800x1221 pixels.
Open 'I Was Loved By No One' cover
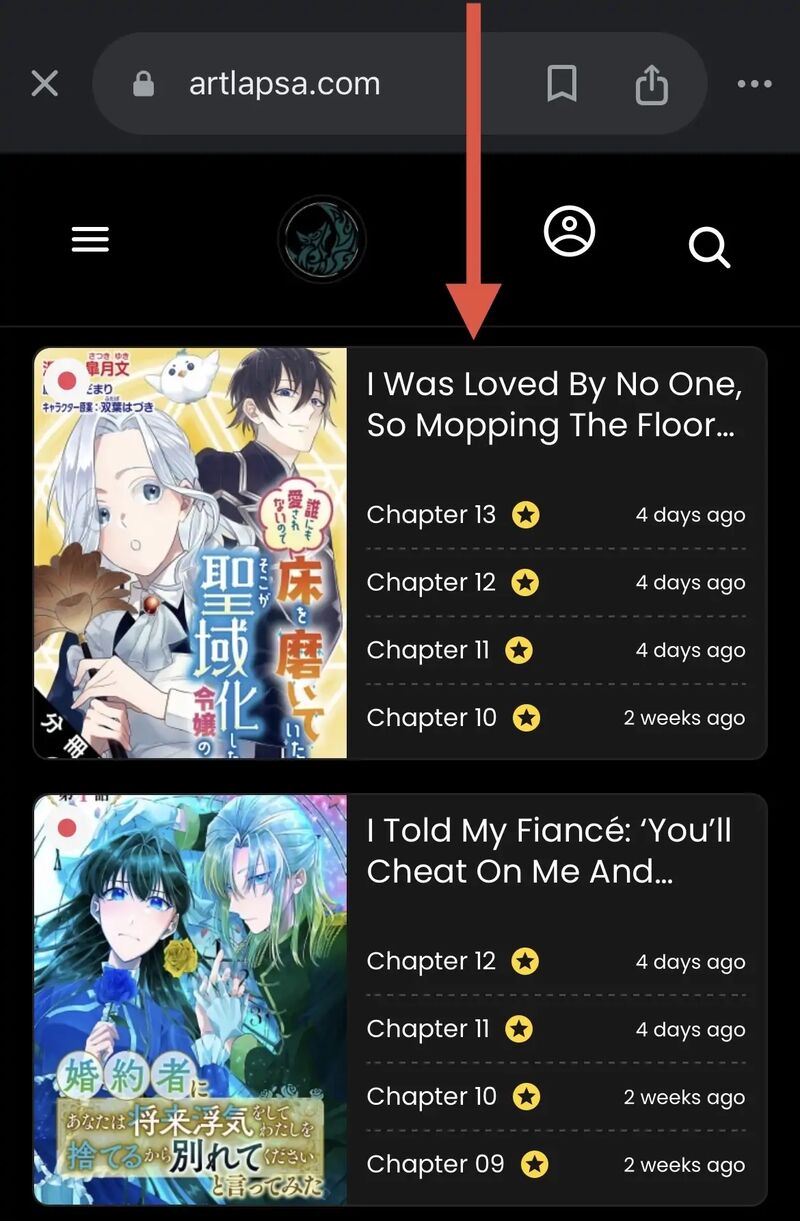pos(190,553)
